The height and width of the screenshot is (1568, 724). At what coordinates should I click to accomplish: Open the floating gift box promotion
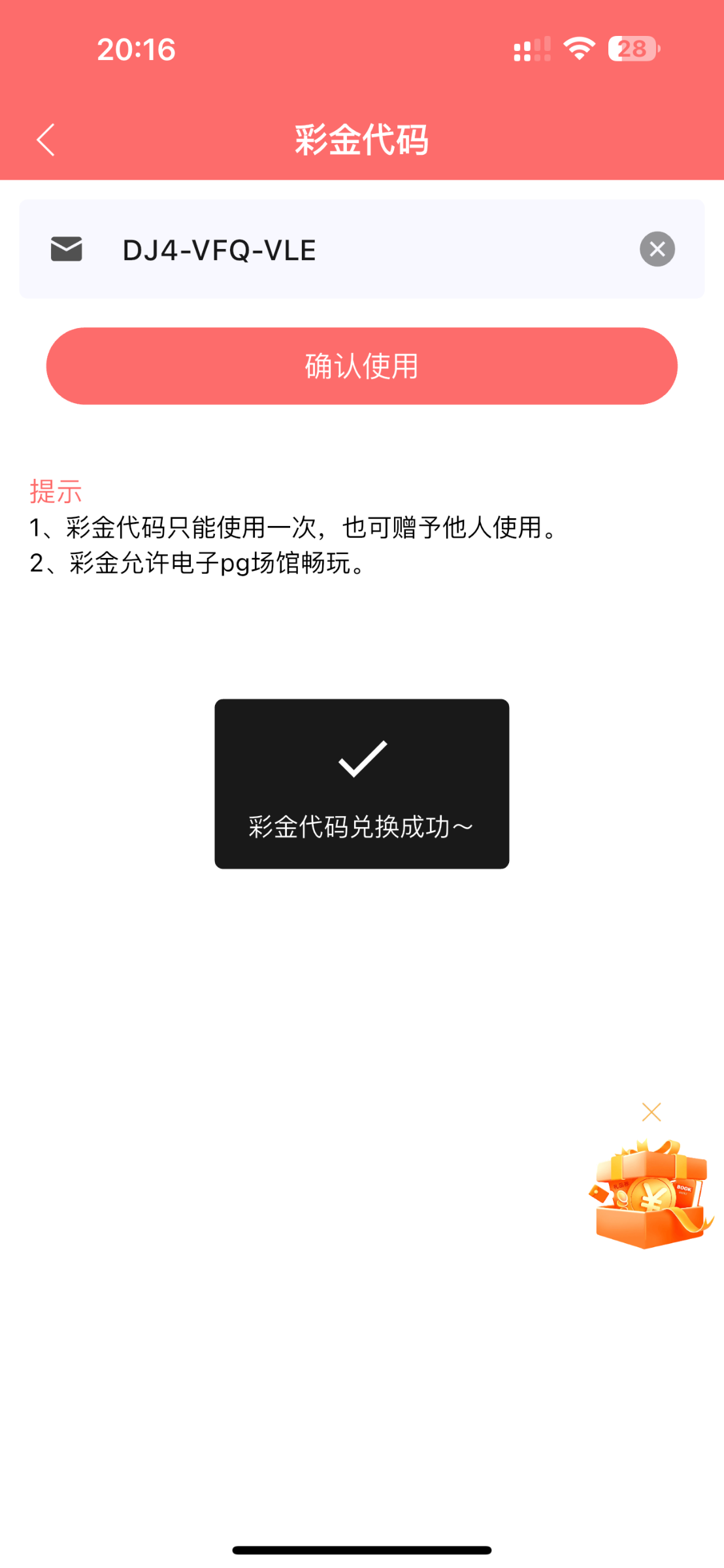[x=651, y=1196]
